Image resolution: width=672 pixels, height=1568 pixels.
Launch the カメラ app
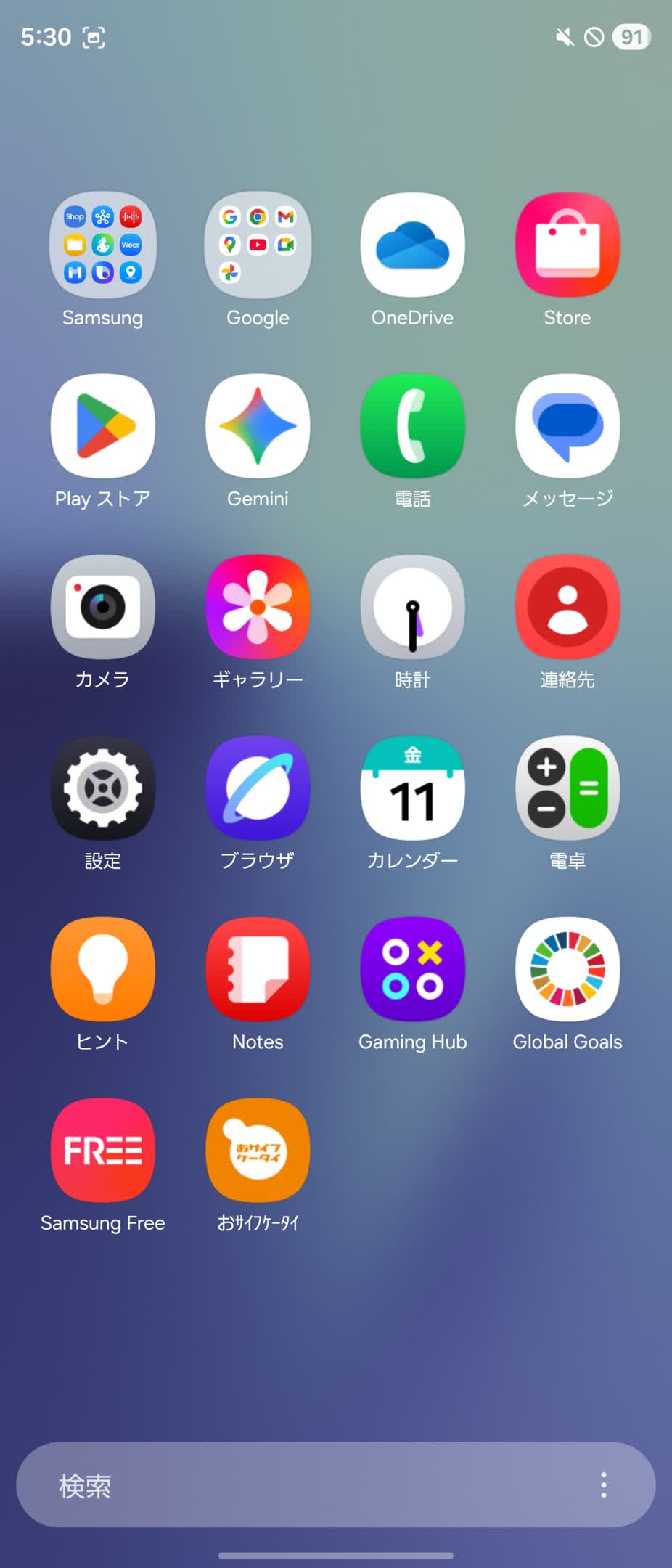[102, 607]
